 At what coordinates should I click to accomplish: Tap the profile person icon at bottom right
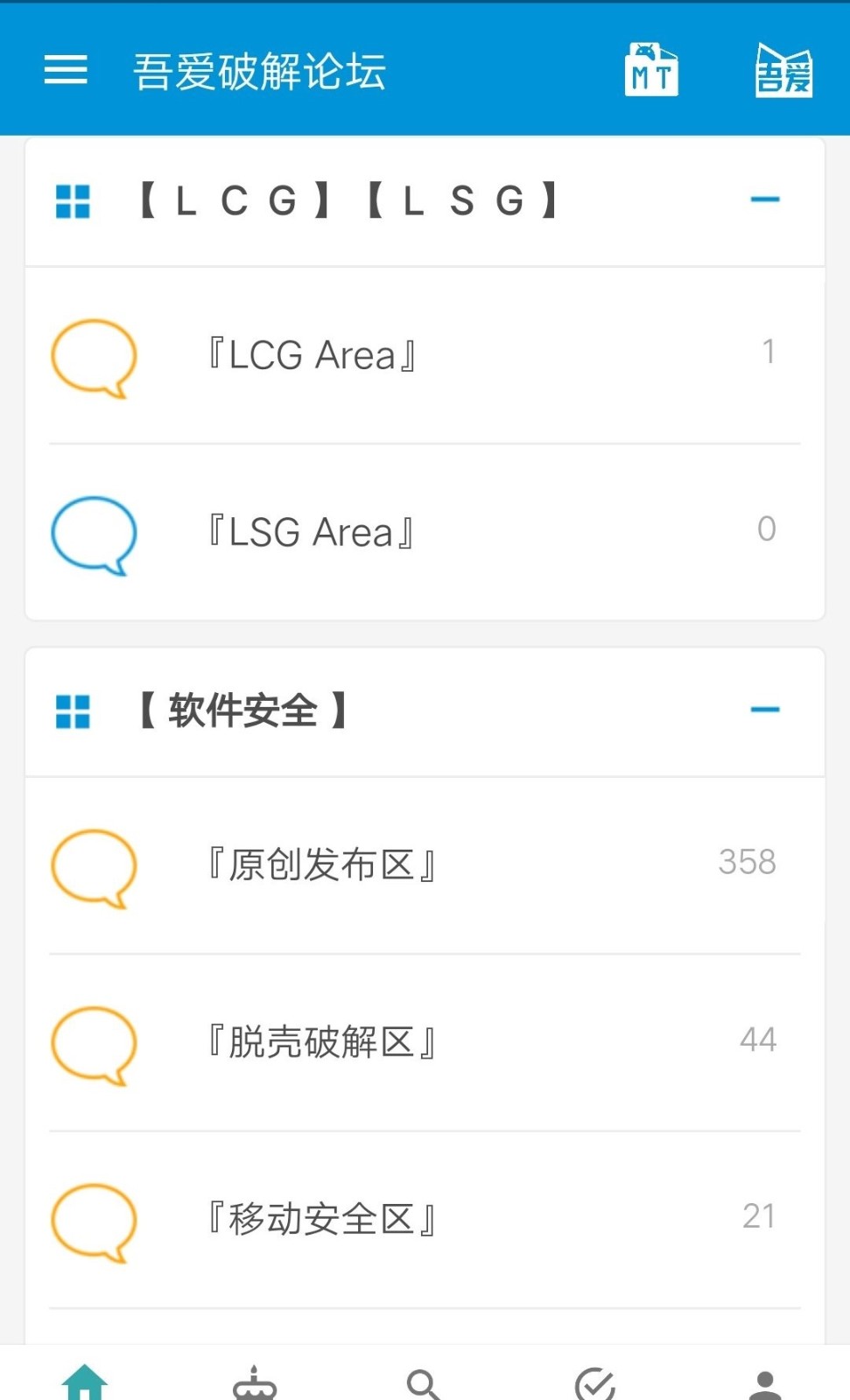click(x=764, y=1381)
